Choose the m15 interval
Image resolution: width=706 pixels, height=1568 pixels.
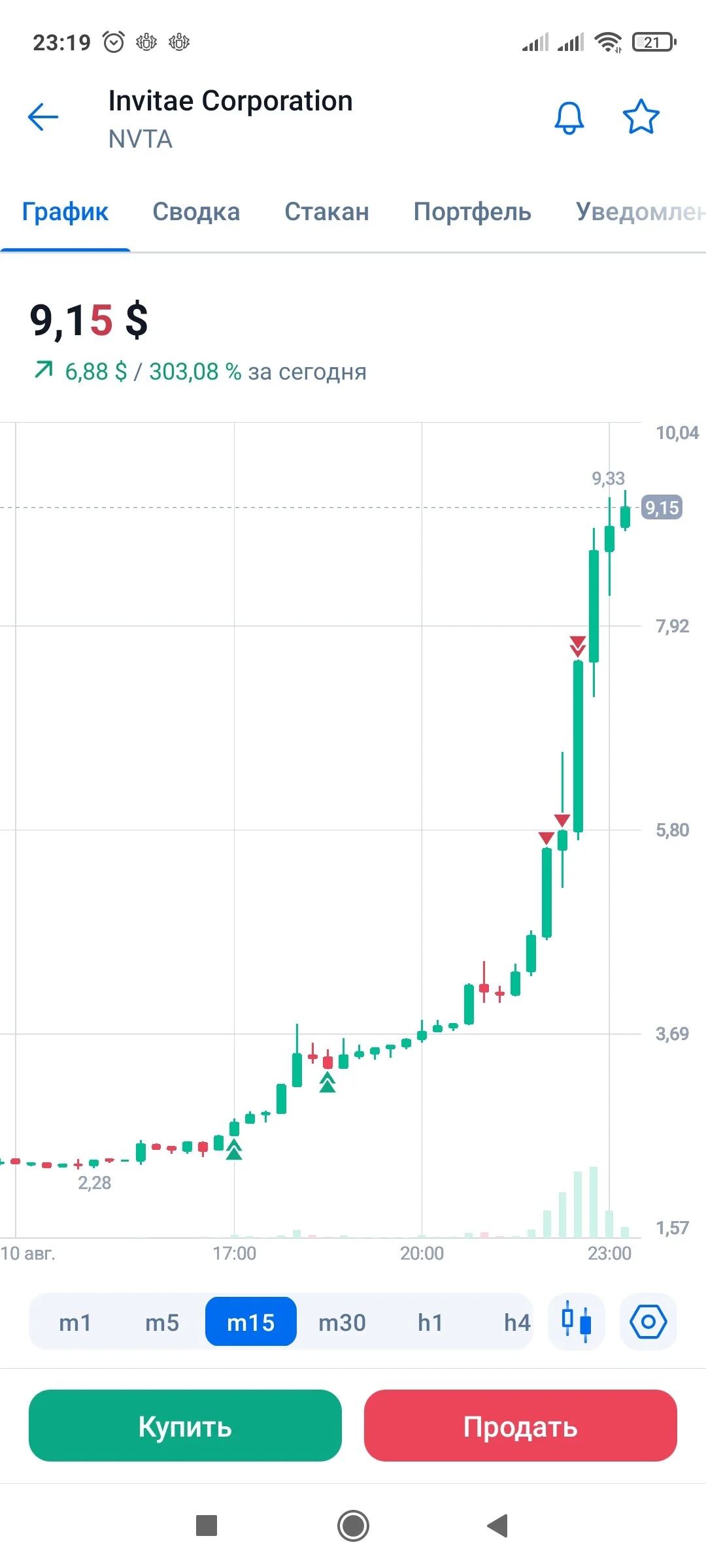pos(251,1322)
